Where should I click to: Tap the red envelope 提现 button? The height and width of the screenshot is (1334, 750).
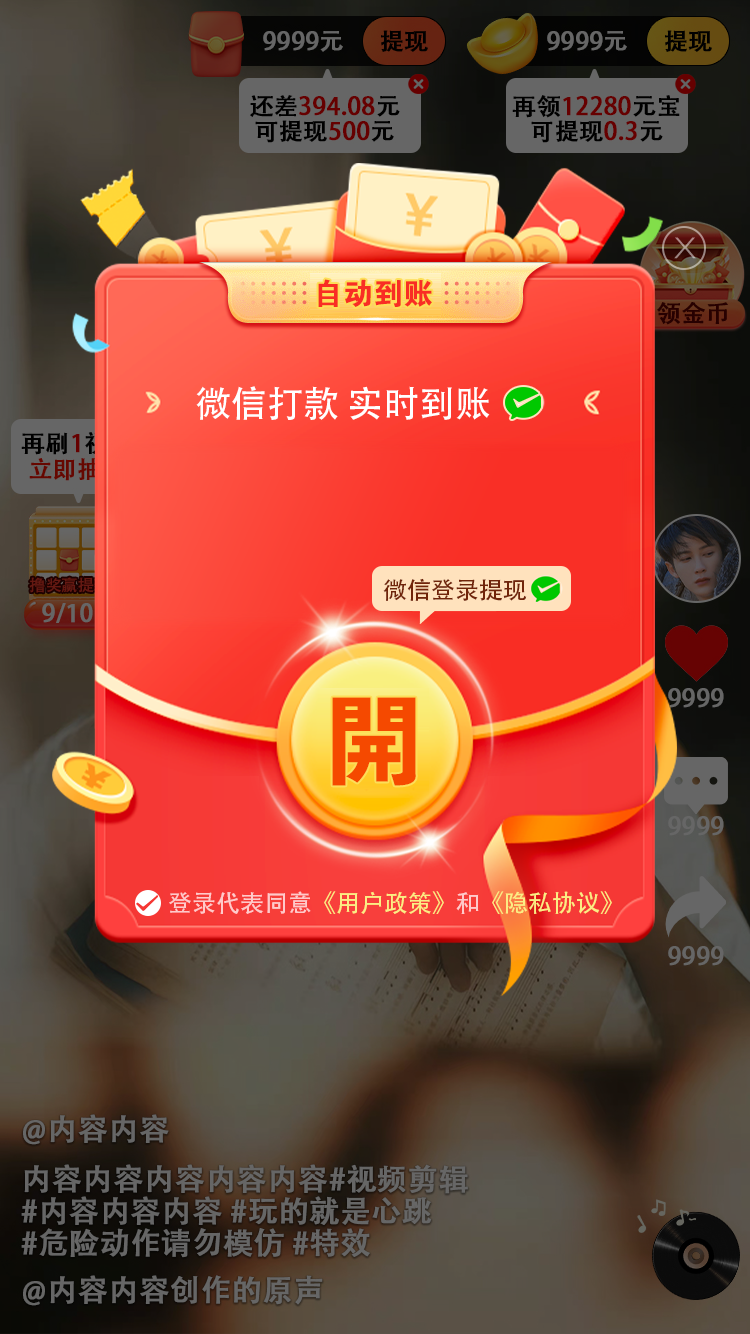(x=403, y=41)
